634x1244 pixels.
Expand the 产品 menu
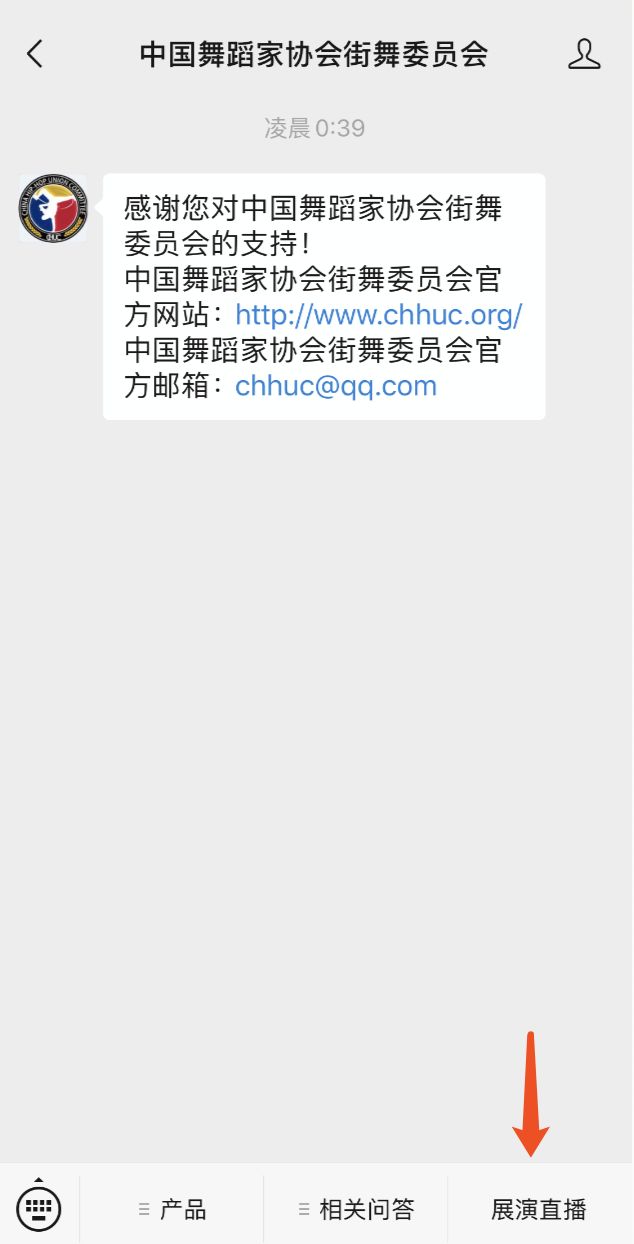(172, 1209)
